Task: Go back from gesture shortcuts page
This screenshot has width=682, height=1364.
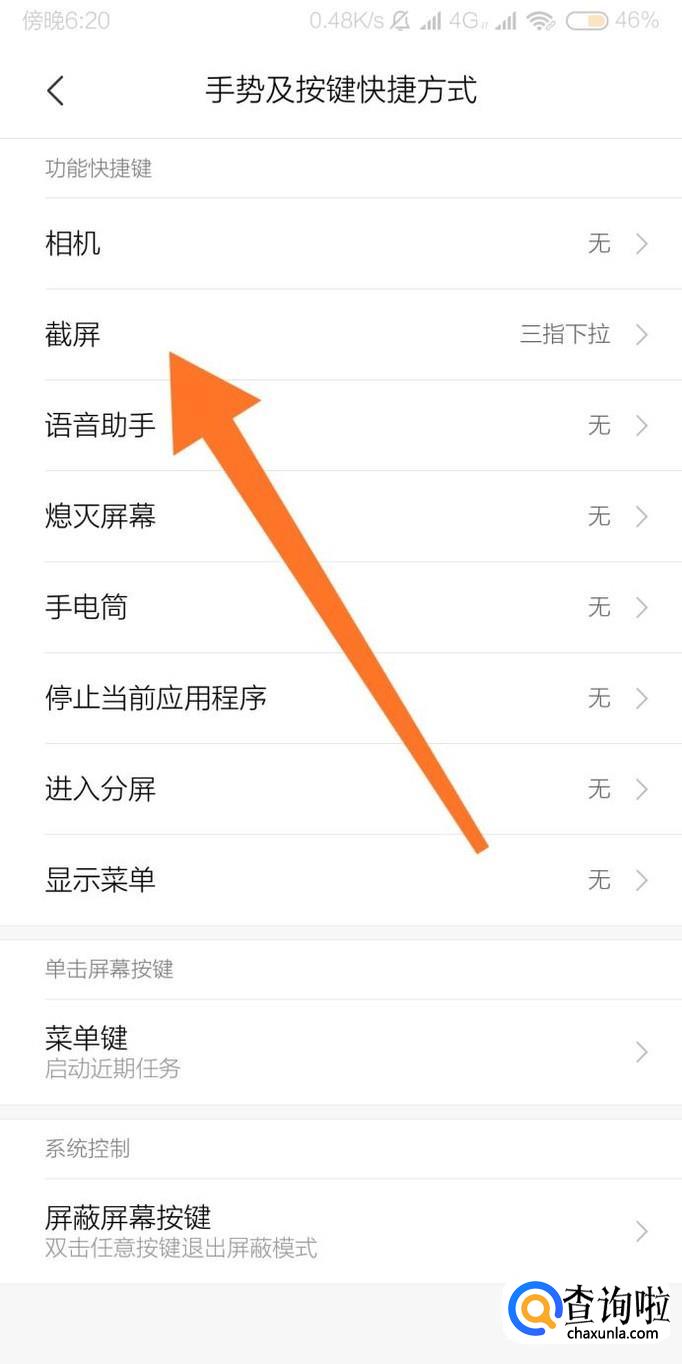Action: (56, 91)
